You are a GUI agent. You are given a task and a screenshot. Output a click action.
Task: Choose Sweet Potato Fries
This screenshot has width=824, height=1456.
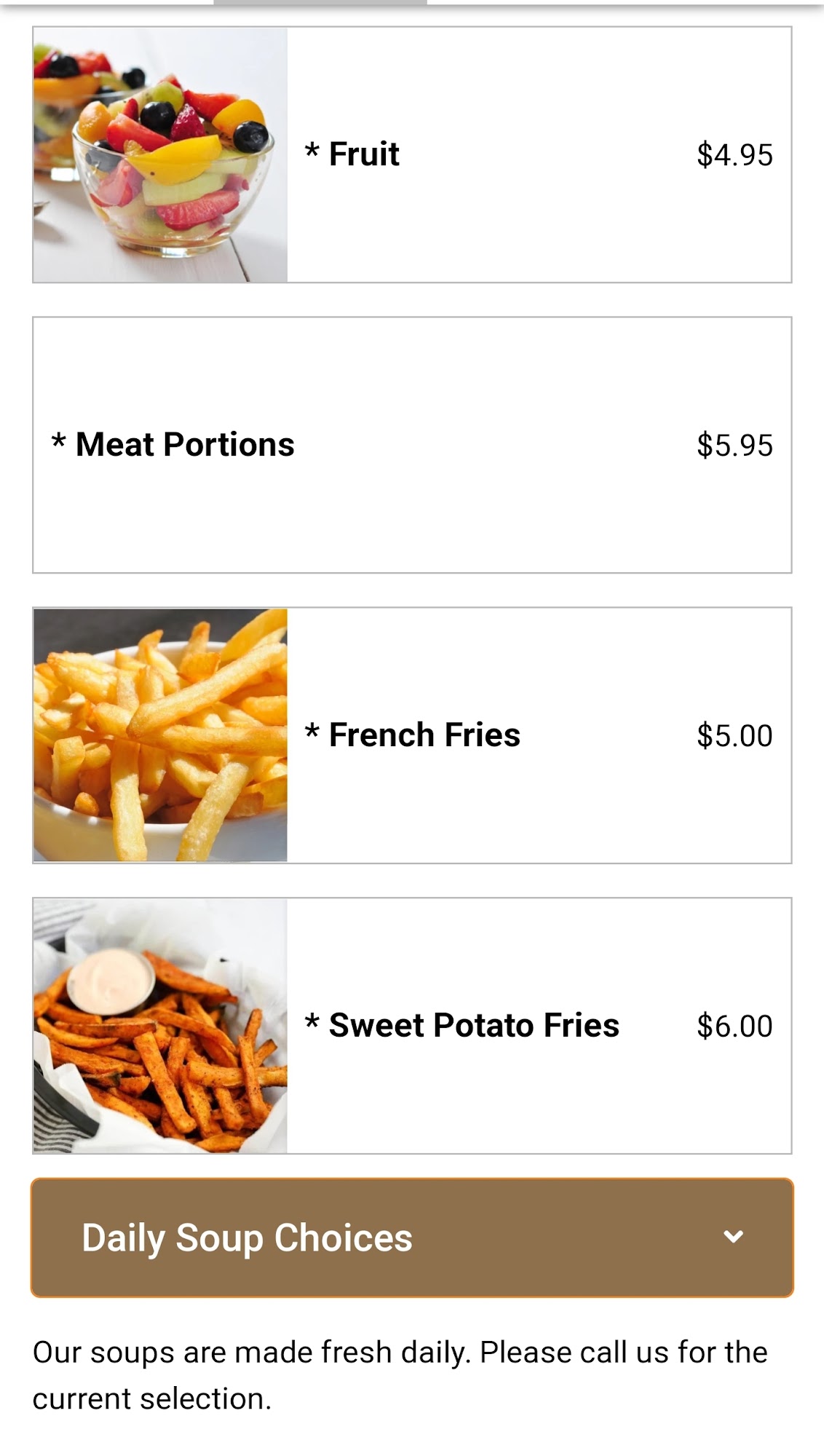pyautogui.click(x=412, y=1026)
